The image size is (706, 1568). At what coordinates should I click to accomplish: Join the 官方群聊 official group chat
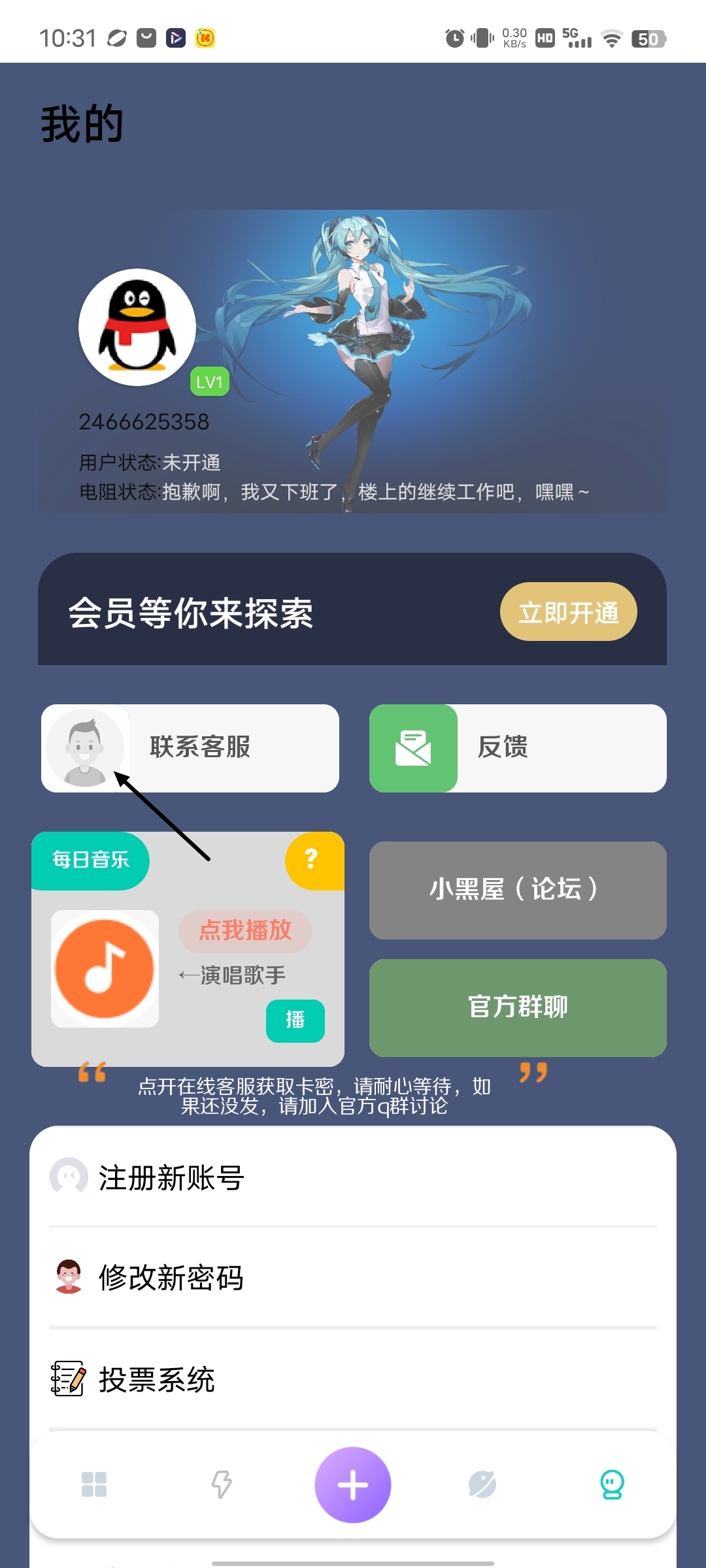[518, 1007]
